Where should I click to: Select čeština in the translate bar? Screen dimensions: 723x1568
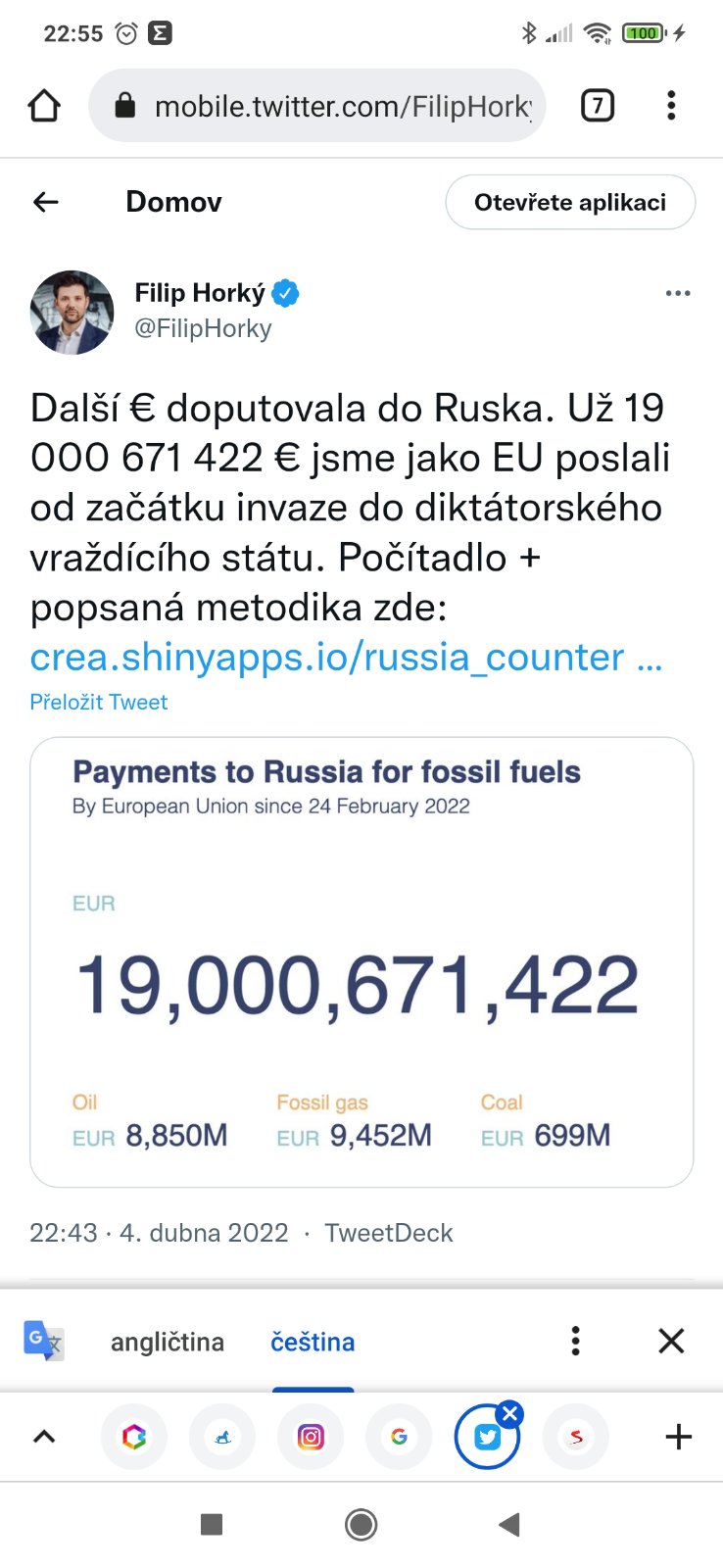313,1342
